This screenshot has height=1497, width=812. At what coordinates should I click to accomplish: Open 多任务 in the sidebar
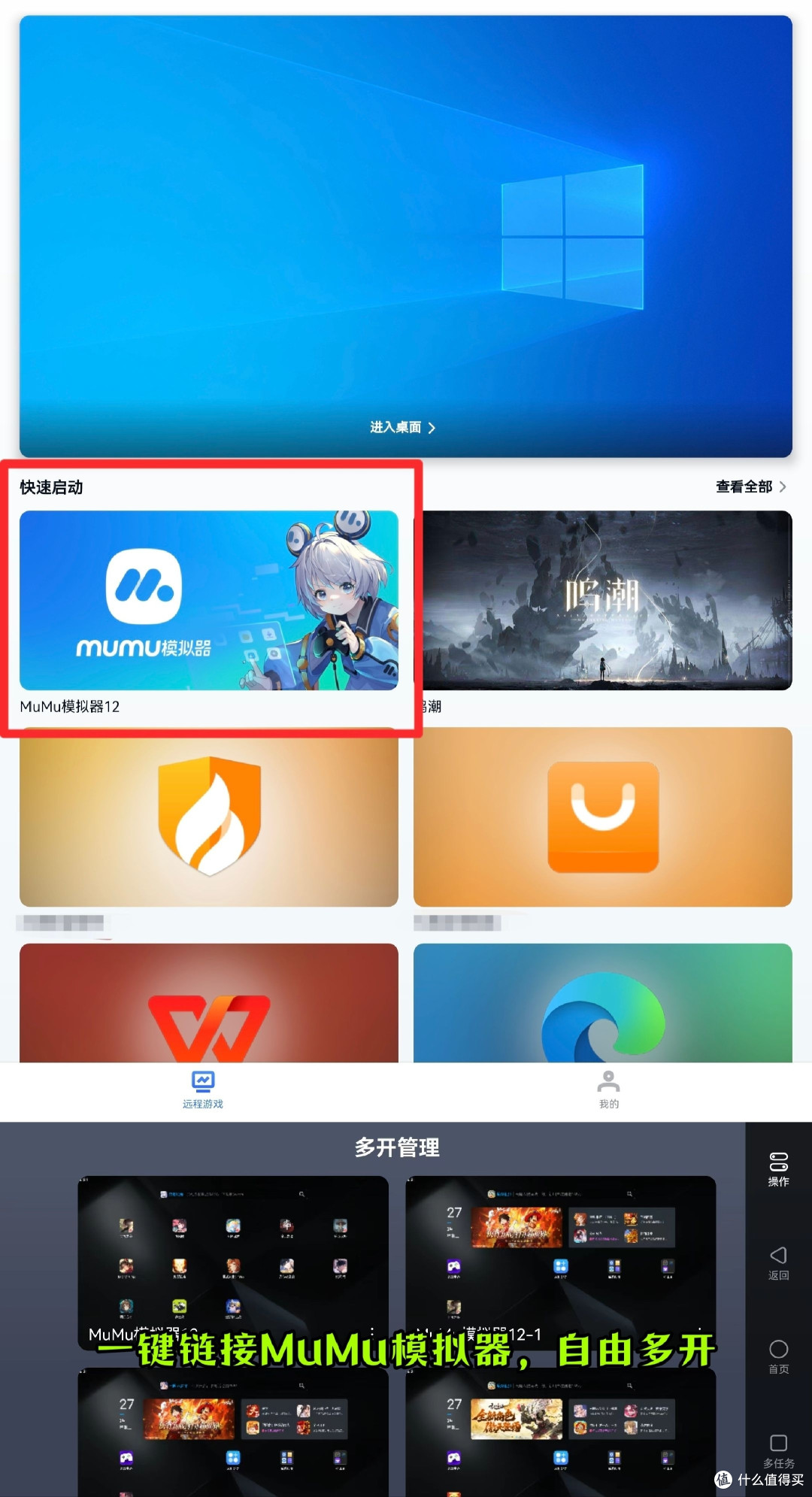pos(778,1450)
